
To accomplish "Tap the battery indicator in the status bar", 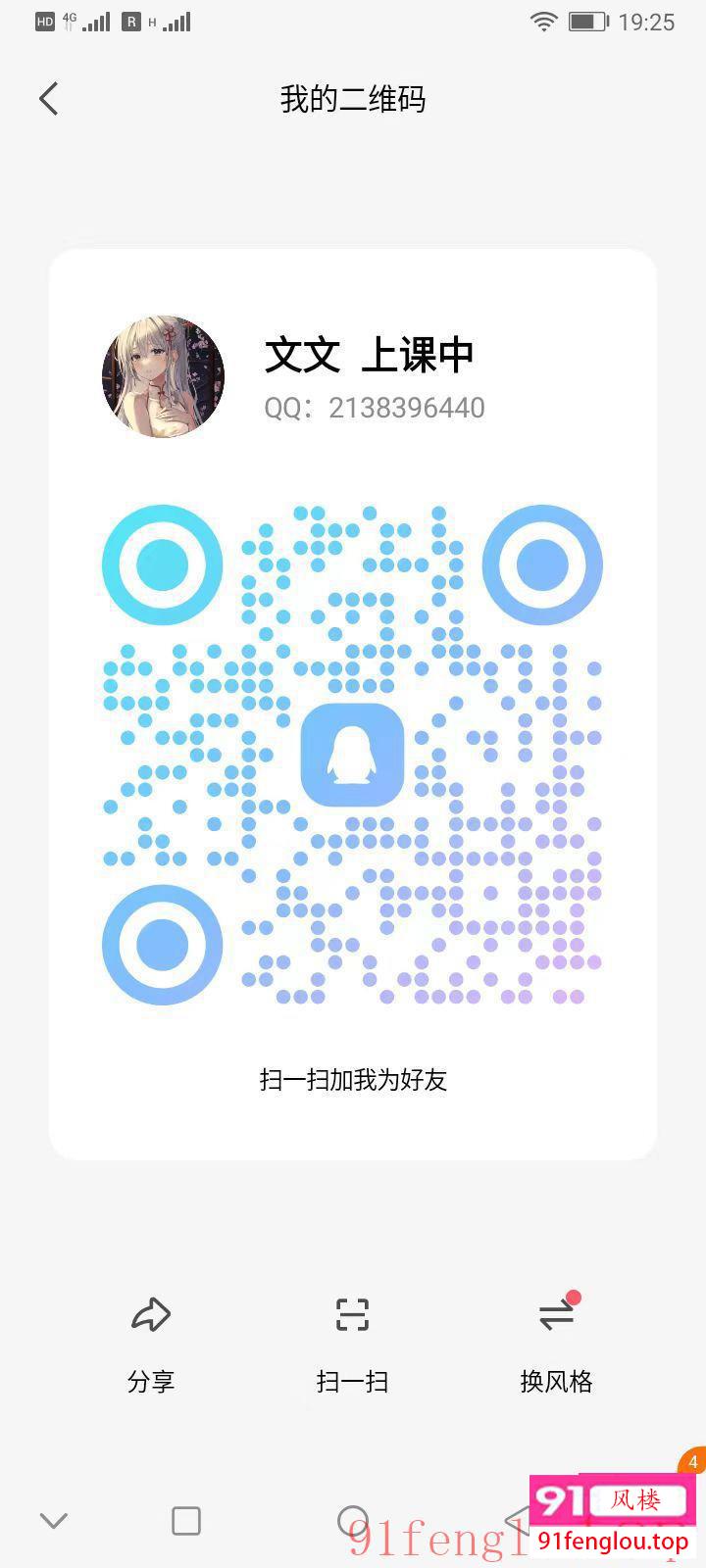I will (x=585, y=21).
